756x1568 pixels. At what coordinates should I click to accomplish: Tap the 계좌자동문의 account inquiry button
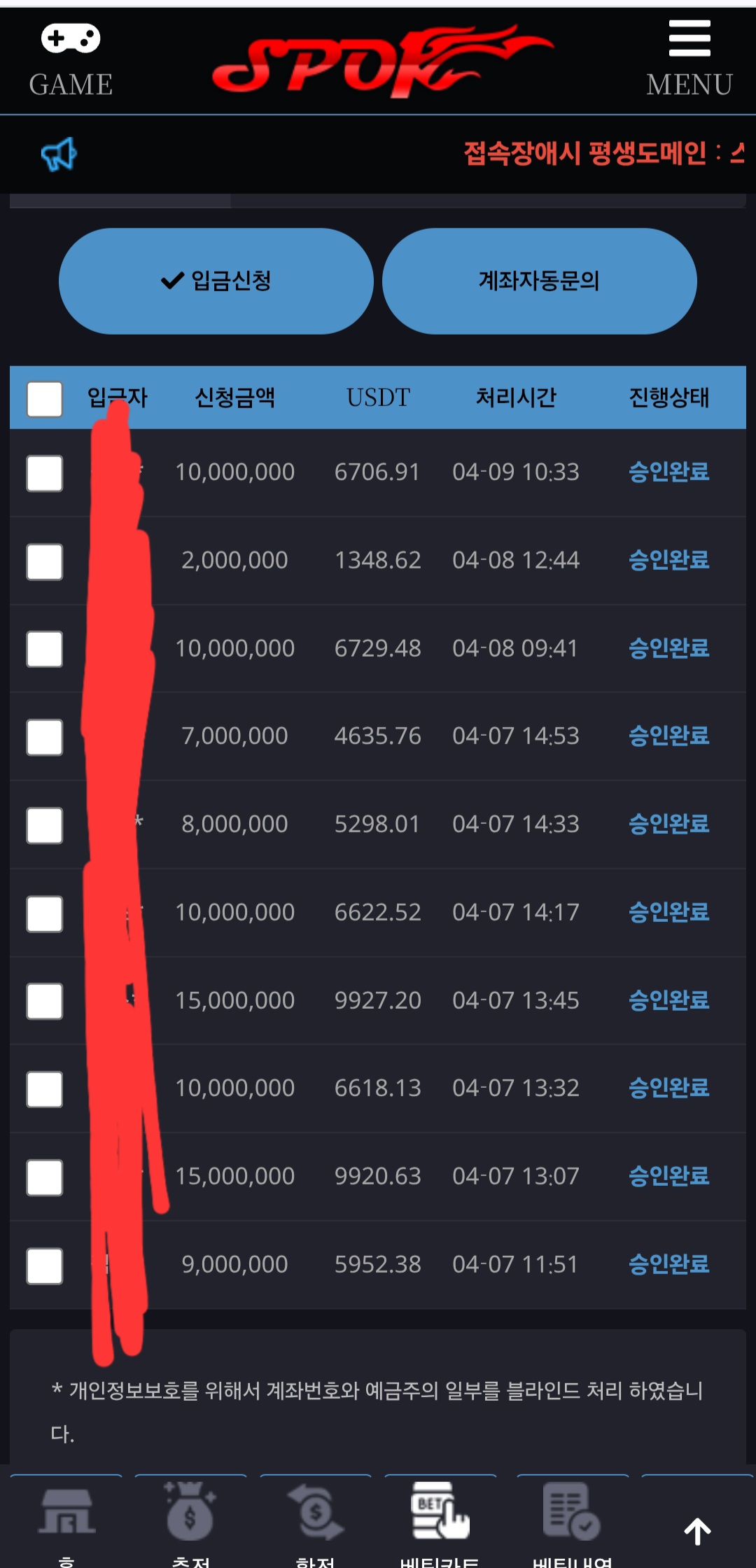tap(539, 281)
